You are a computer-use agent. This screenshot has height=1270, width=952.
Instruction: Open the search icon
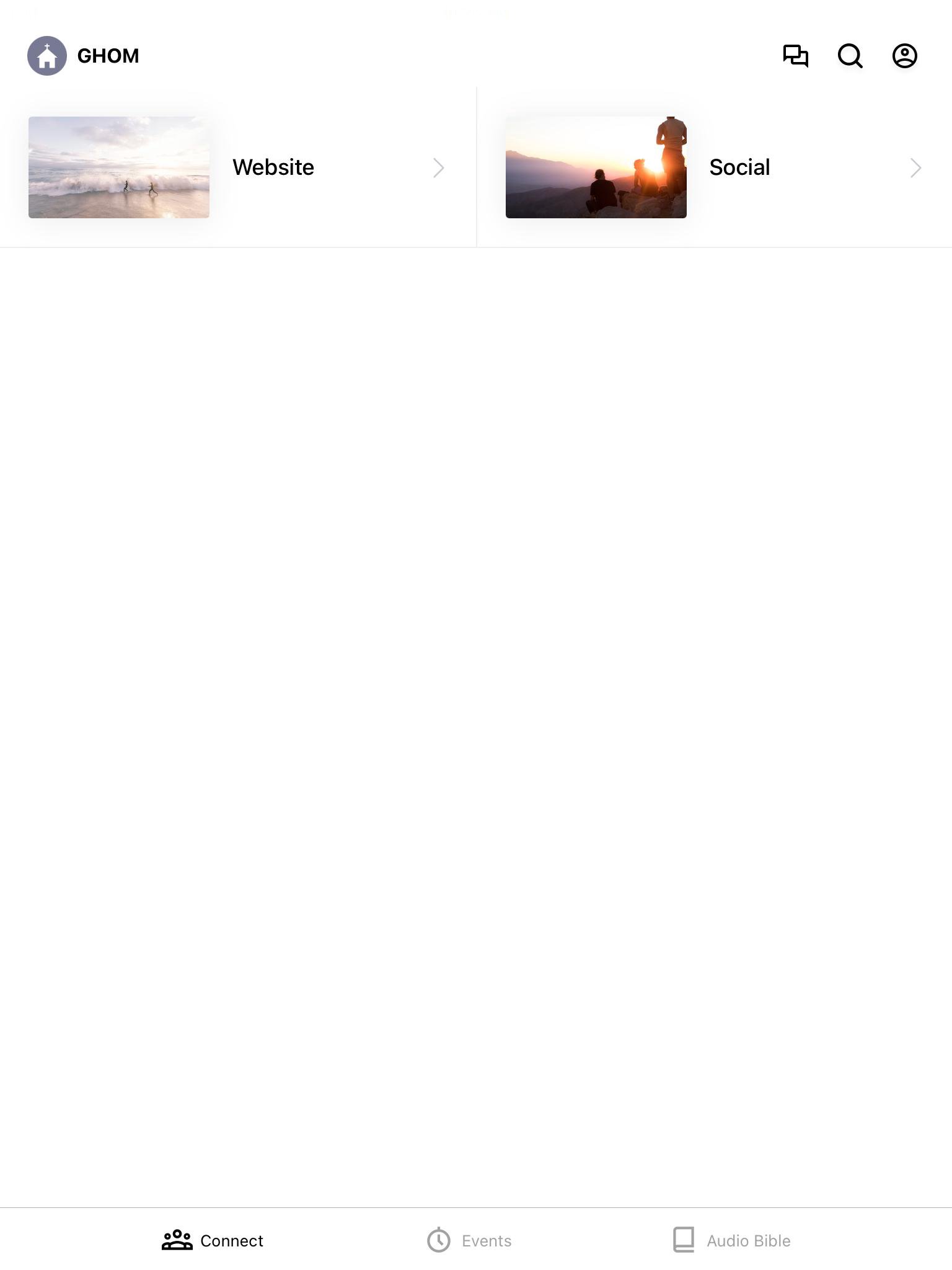click(x=850, y=56)
